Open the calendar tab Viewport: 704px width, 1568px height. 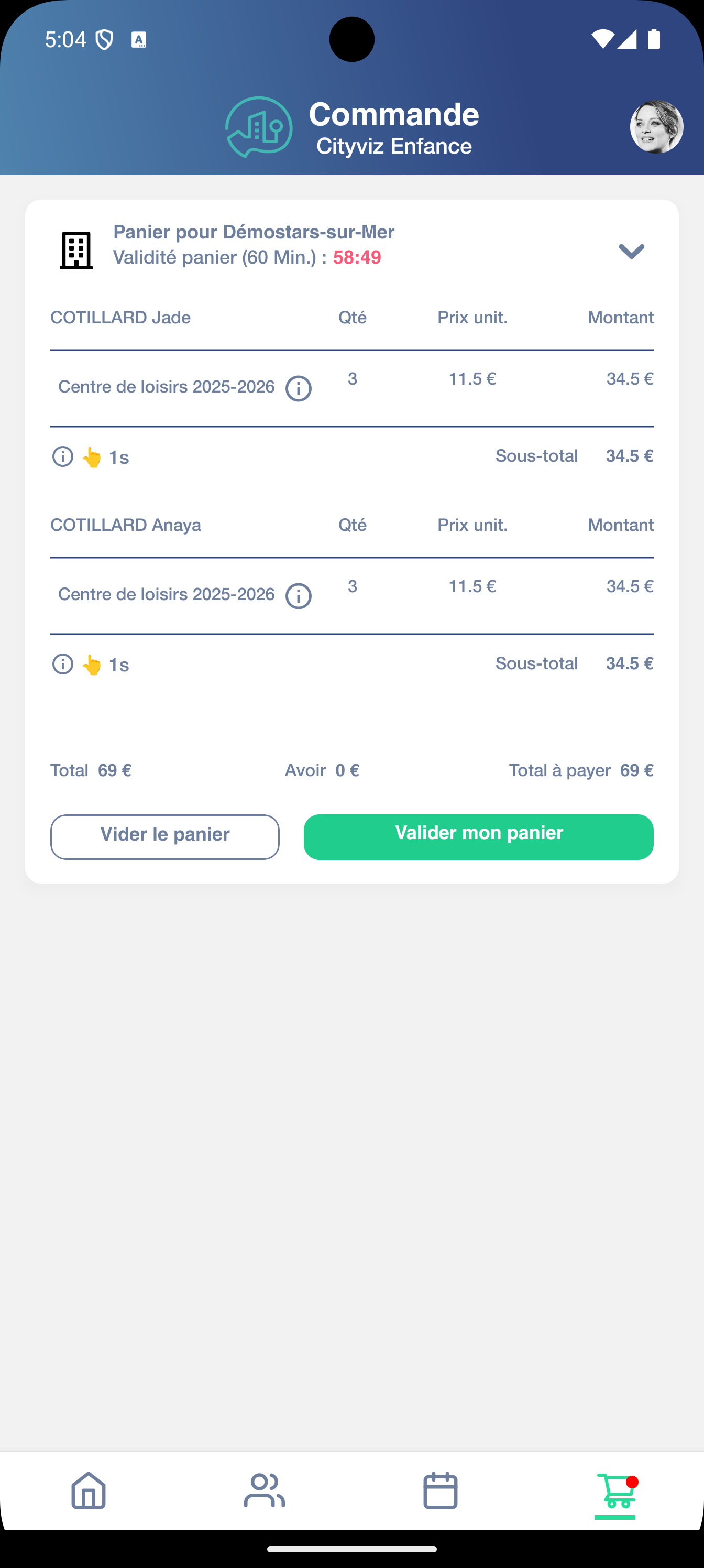(440, 1490)
